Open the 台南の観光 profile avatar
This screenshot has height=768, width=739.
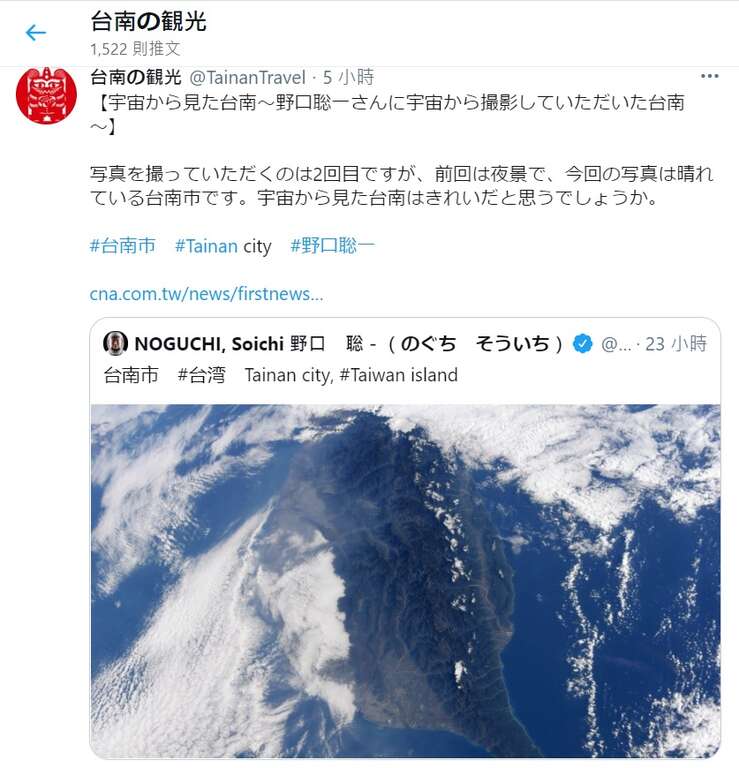46,96
